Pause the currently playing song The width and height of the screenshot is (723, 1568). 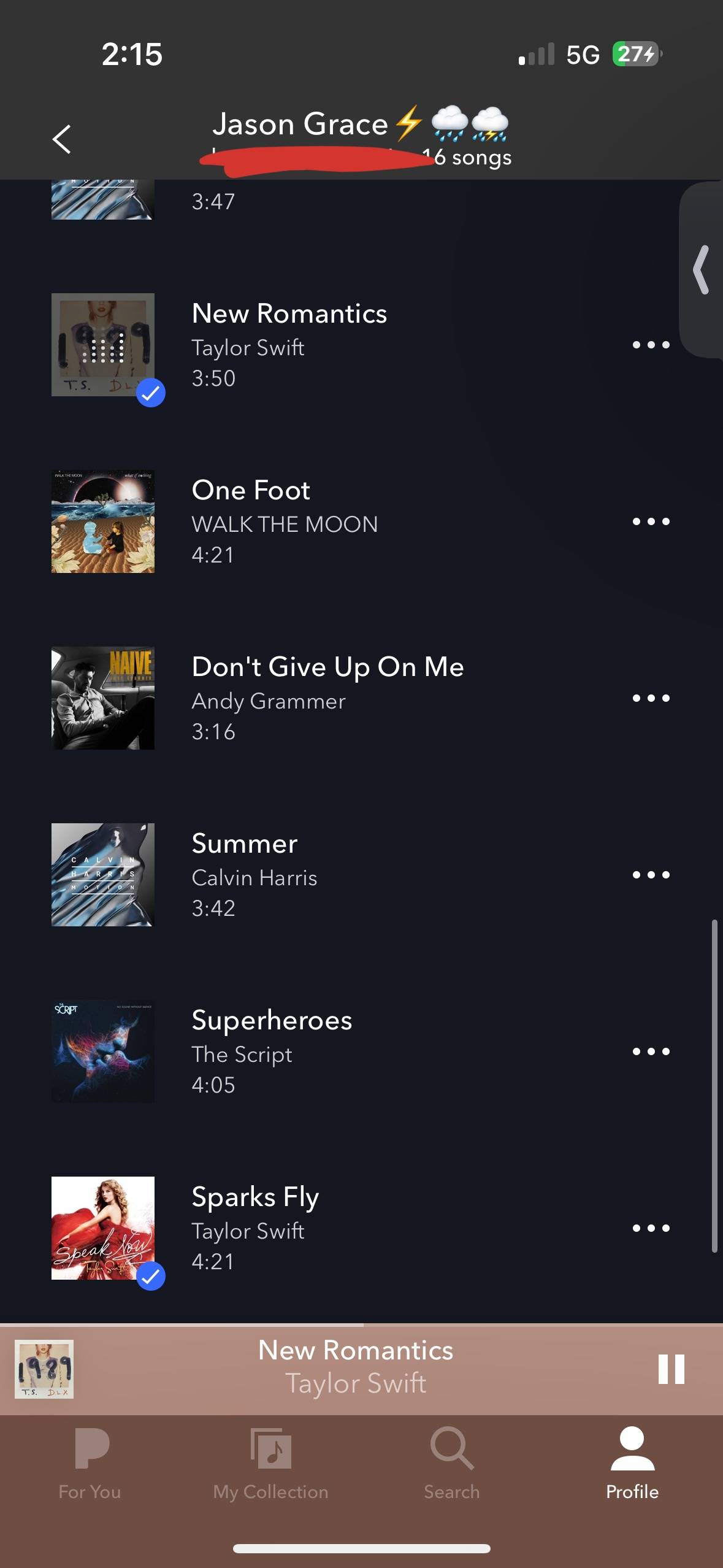tap(671, 1369)
